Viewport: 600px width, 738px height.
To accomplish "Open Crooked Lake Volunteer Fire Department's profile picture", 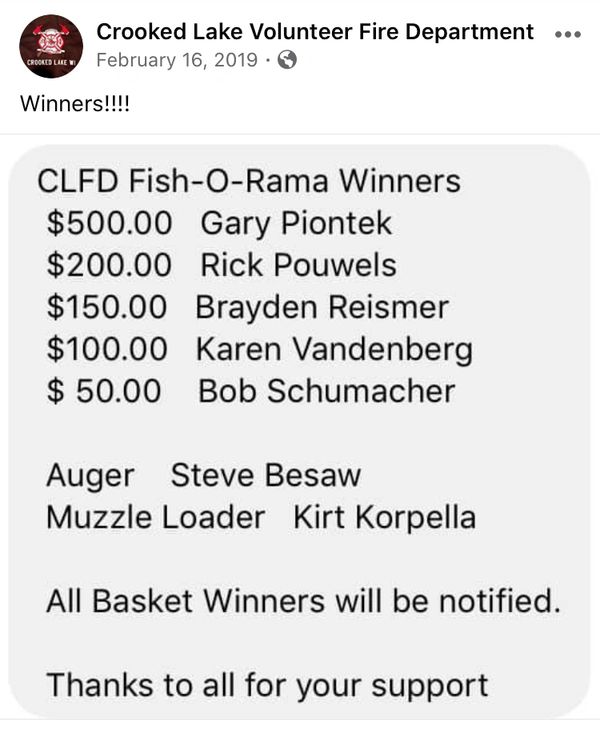I will pos(50,46).
